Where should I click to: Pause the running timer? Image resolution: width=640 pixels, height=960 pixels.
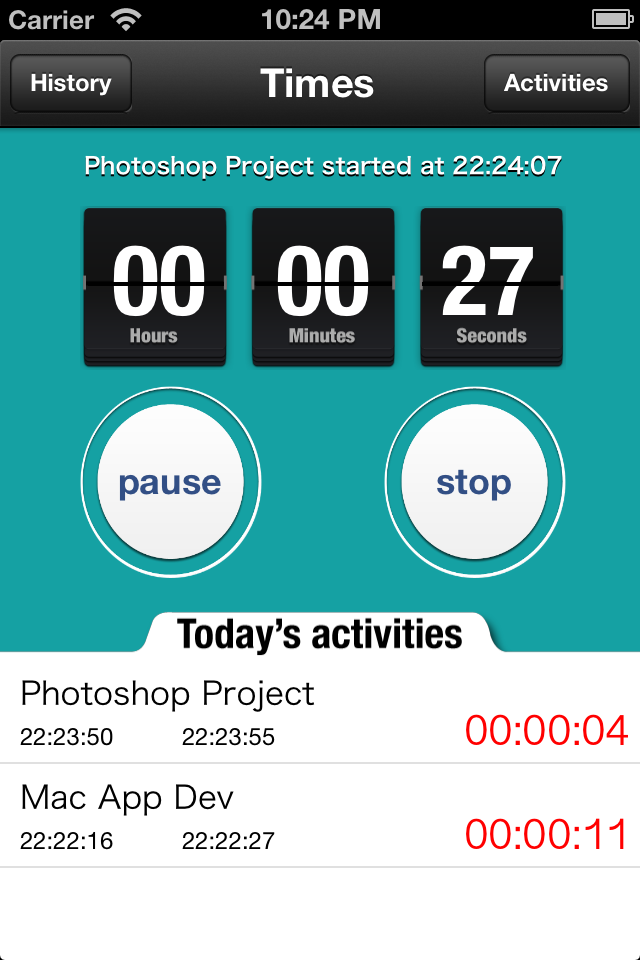pos(170,483)
